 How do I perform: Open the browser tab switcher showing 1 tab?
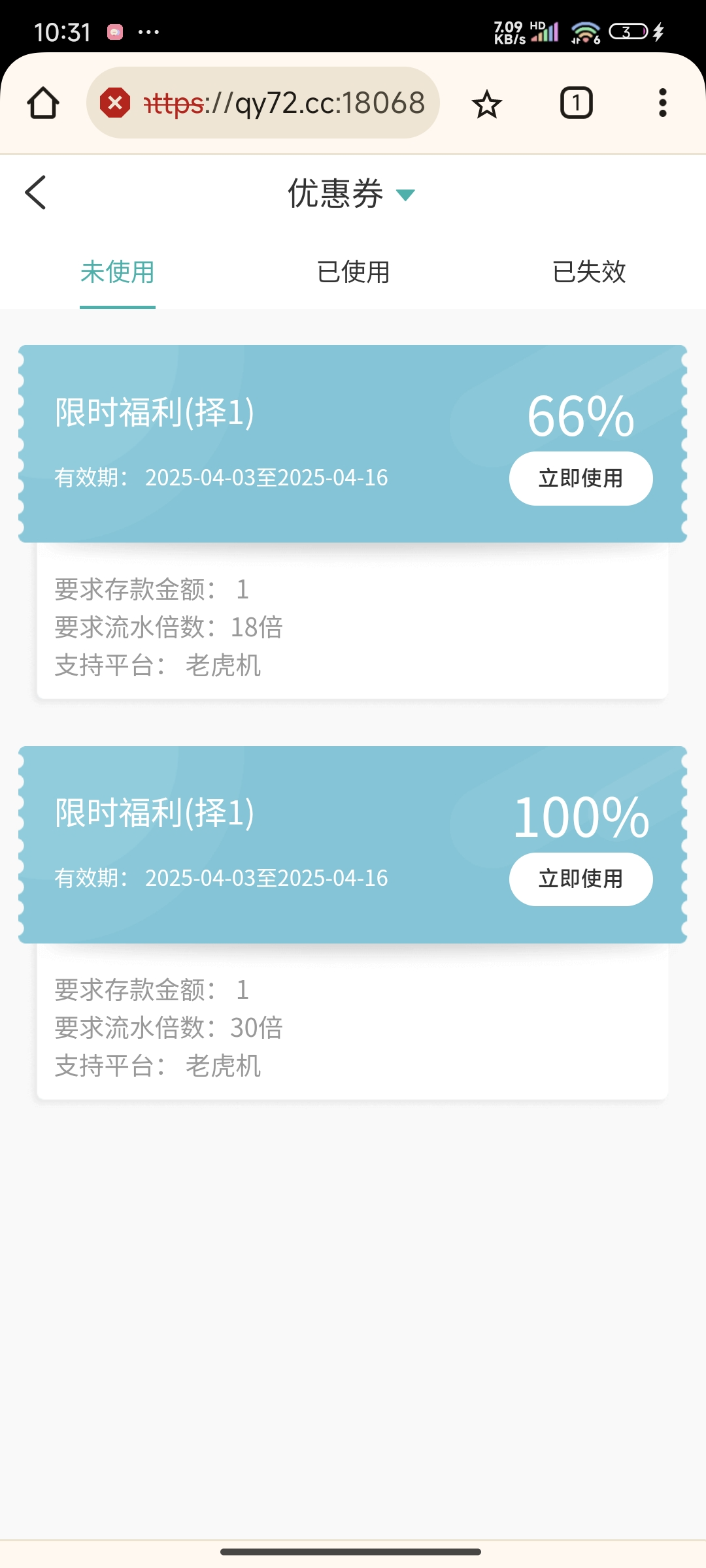coord(576,103)
